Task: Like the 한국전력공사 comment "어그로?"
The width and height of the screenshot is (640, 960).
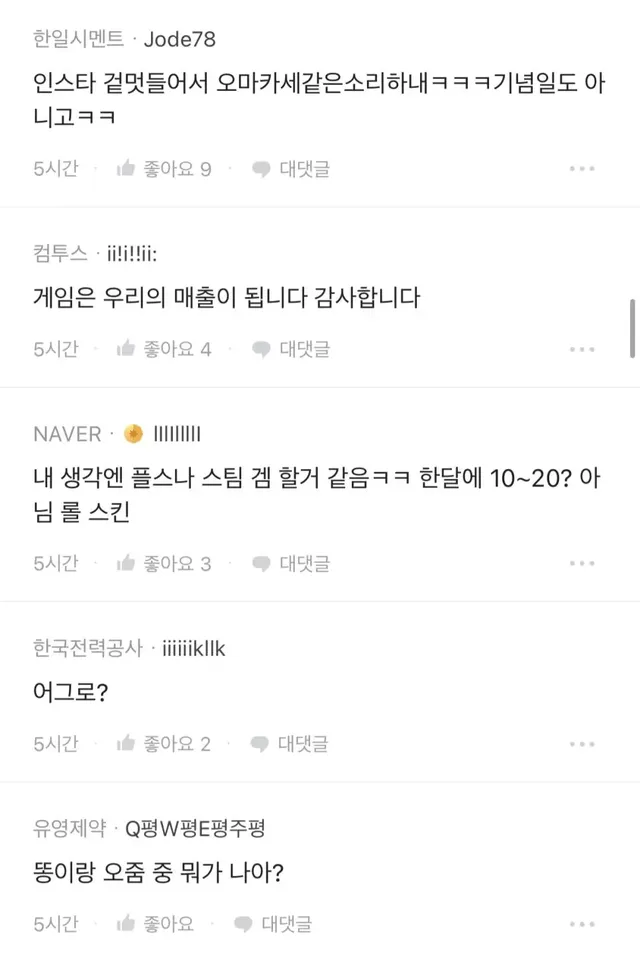Action: (x=164, y=743)
